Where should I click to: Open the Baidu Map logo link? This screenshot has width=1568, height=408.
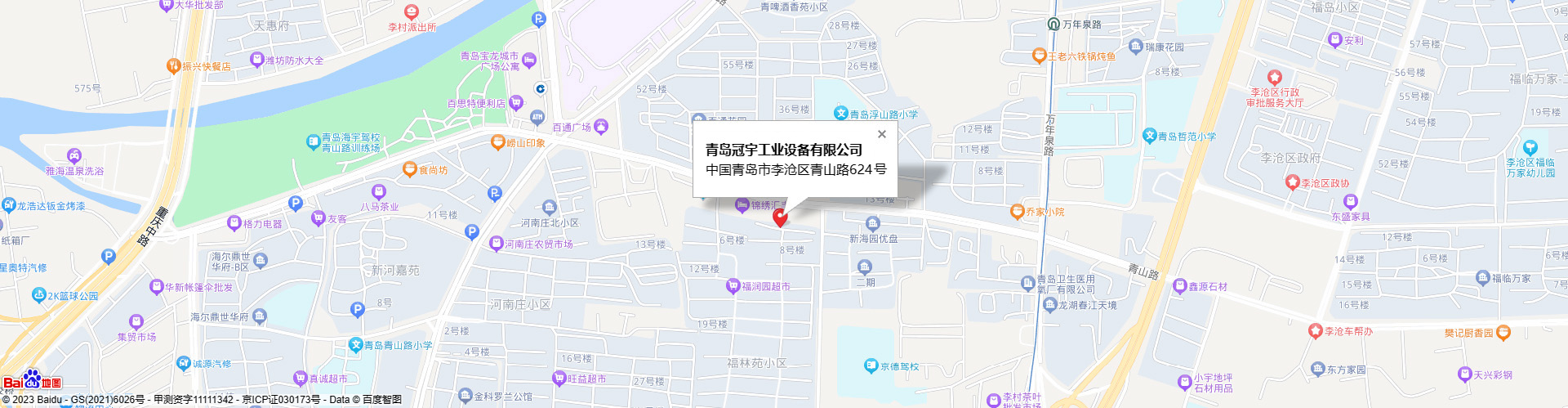[32, 380]
